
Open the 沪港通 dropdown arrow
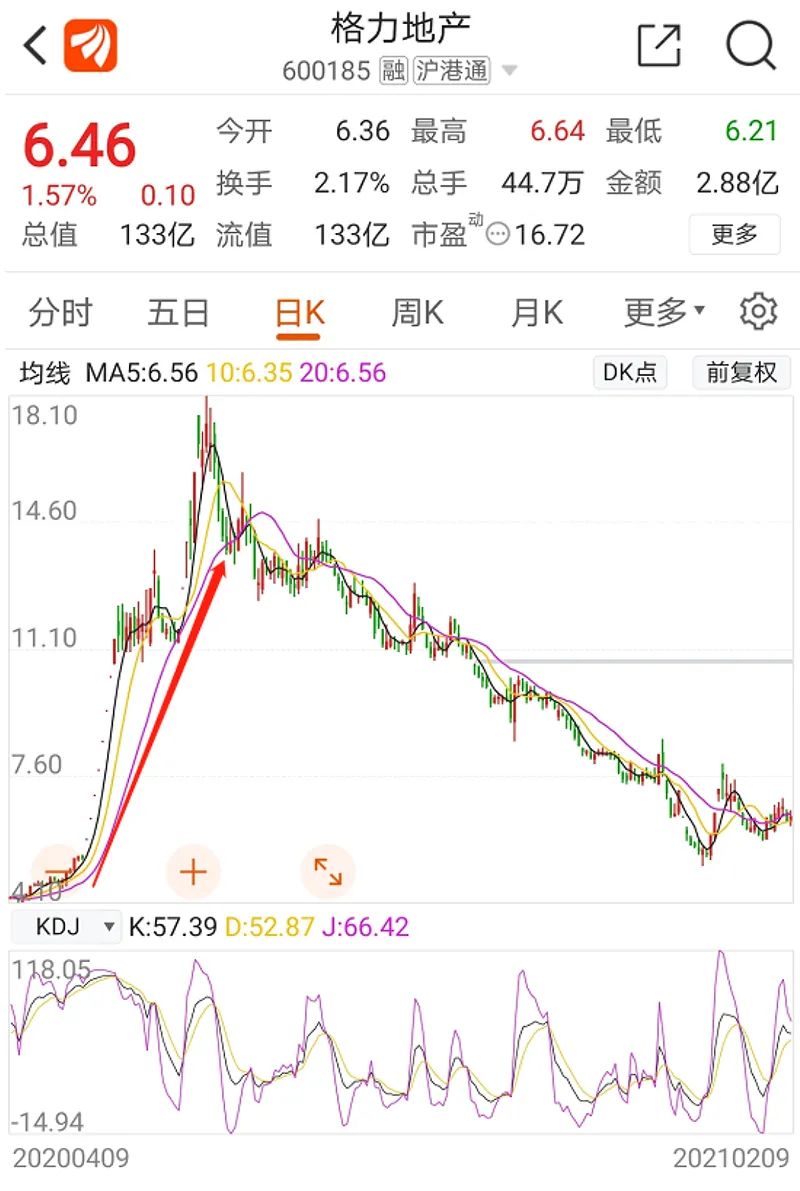pos(508,70)
